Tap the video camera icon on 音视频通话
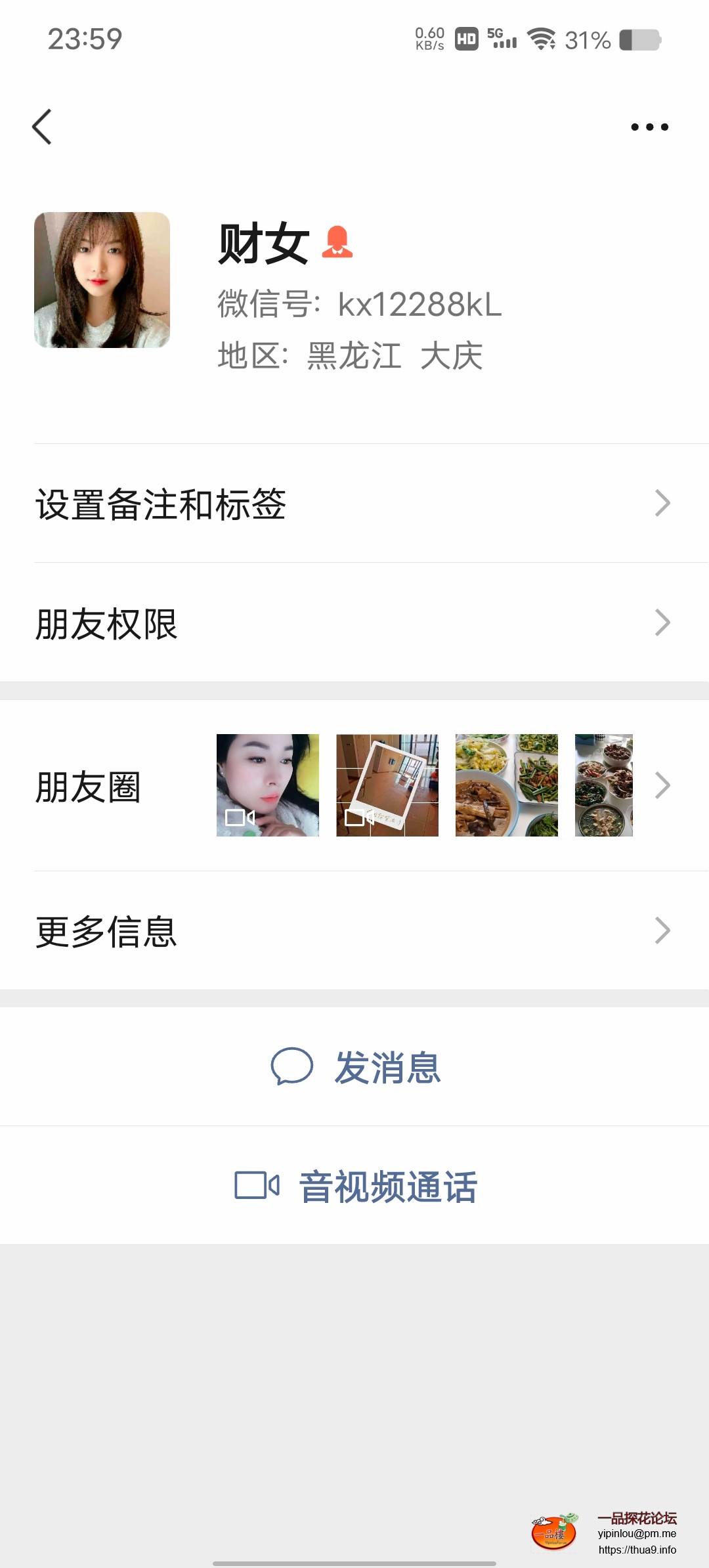709x1568 pixels. pos(257,1186)
